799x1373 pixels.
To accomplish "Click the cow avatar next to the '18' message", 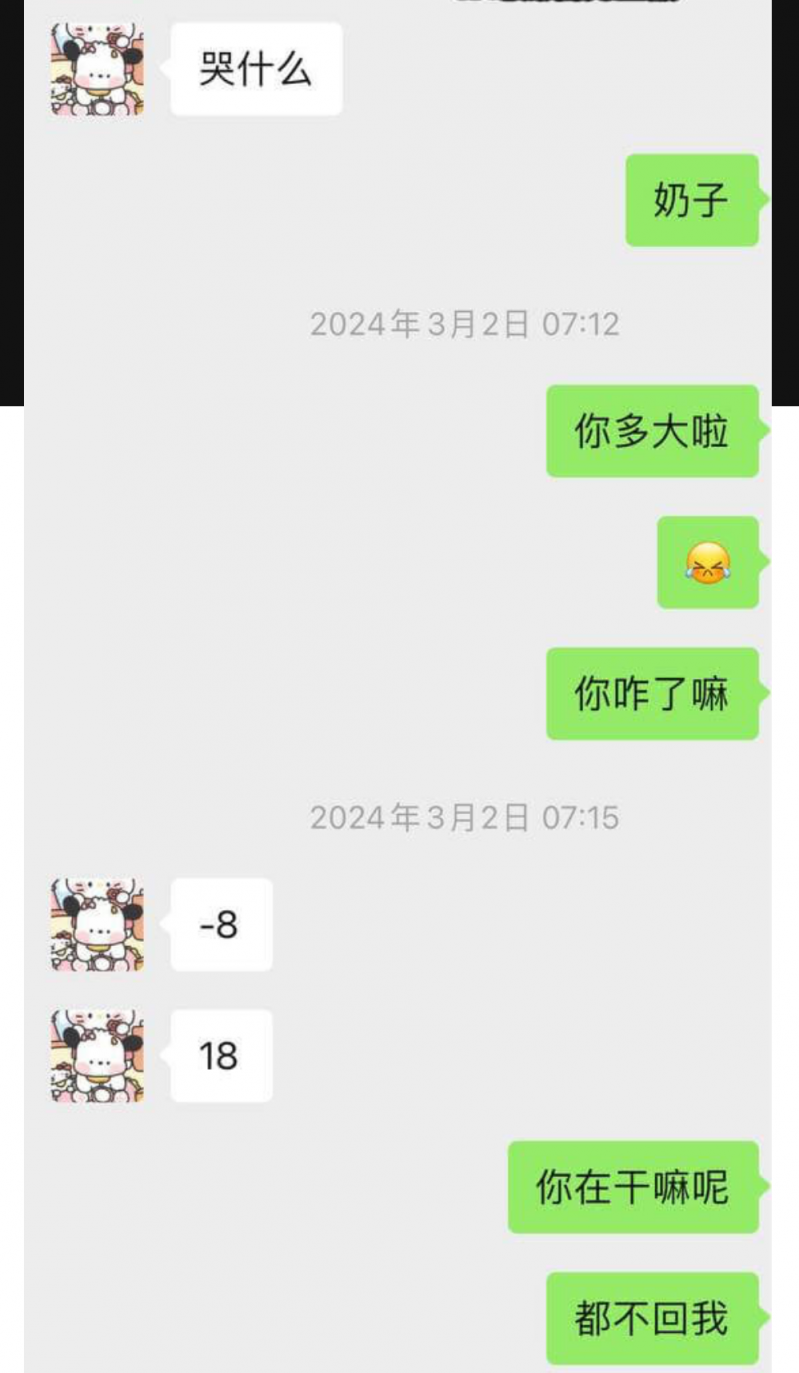I will click(95, 1055).
